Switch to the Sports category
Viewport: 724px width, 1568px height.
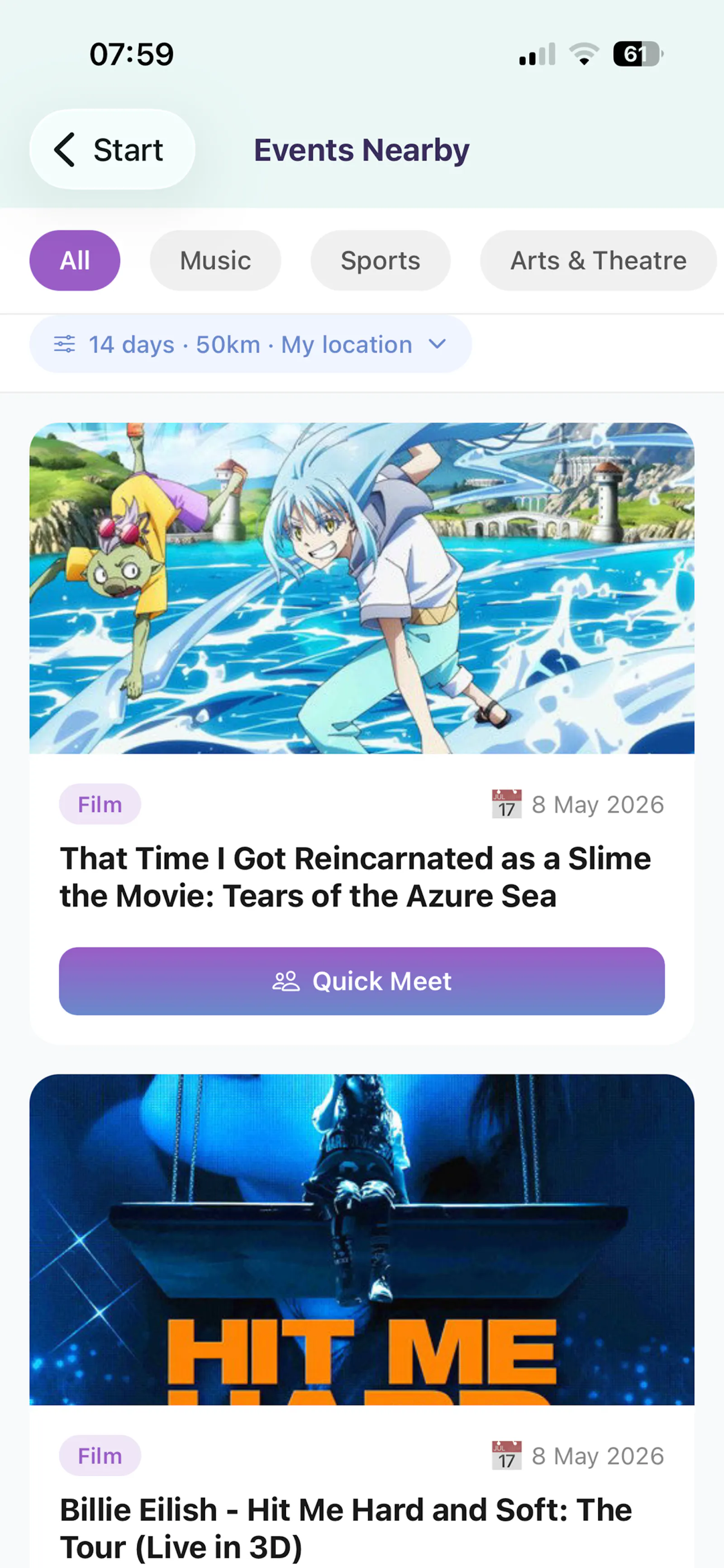tap(380, 260)
